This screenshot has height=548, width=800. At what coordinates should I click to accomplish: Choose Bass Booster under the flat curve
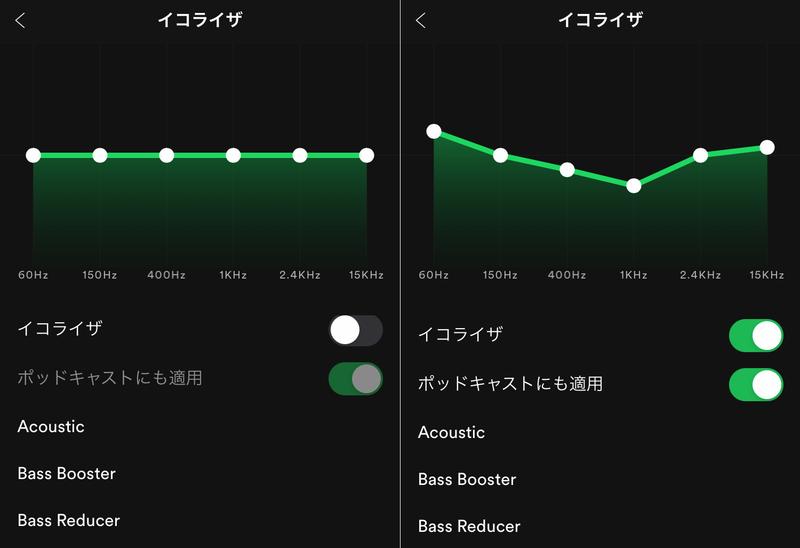(x=66, y=473)
